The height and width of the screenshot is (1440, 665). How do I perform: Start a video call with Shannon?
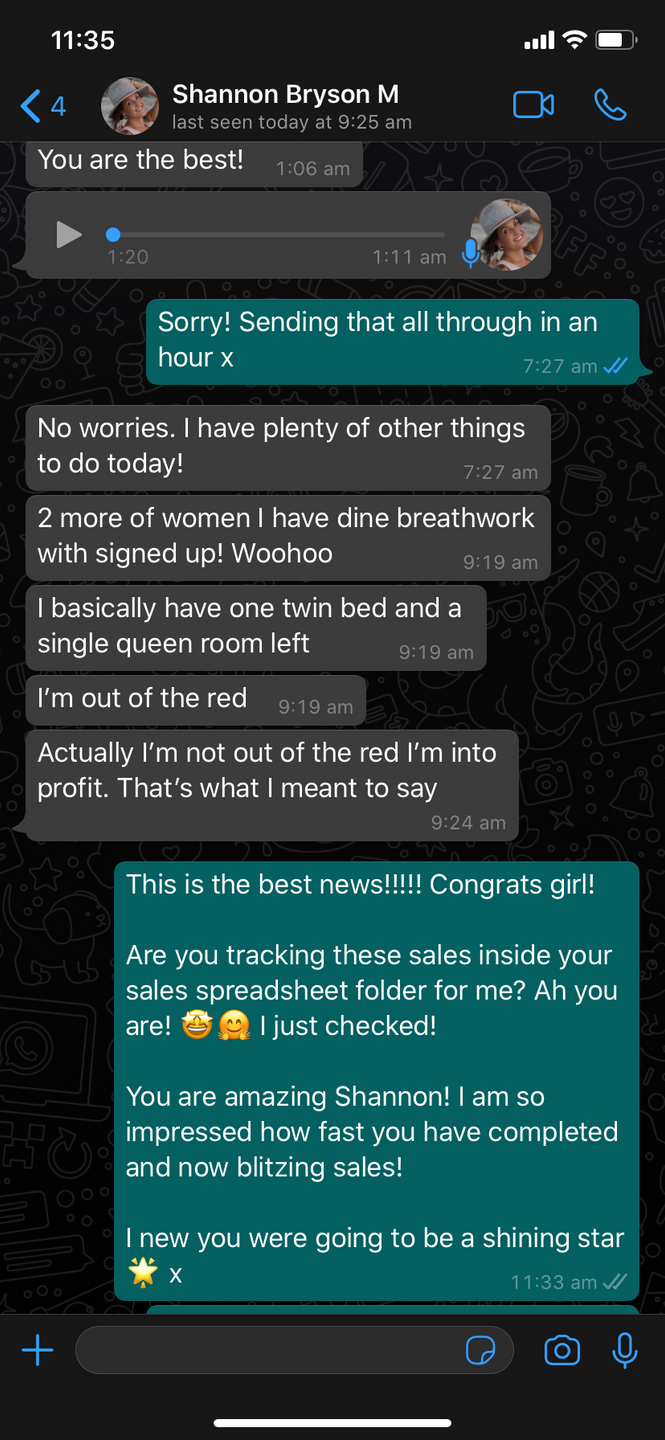[x=533, y=105]
